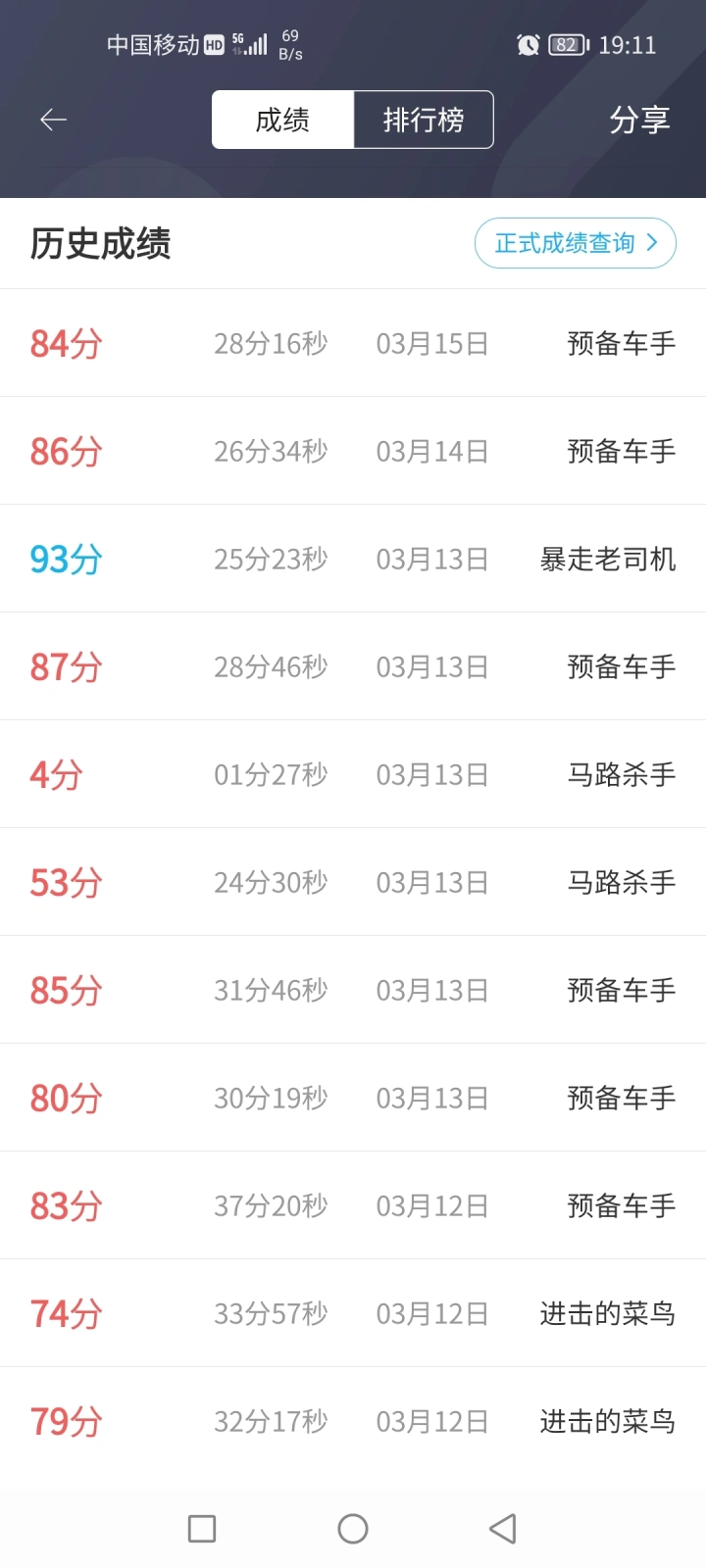Open the 79分 record with 32分17秒

[353, 1421]
